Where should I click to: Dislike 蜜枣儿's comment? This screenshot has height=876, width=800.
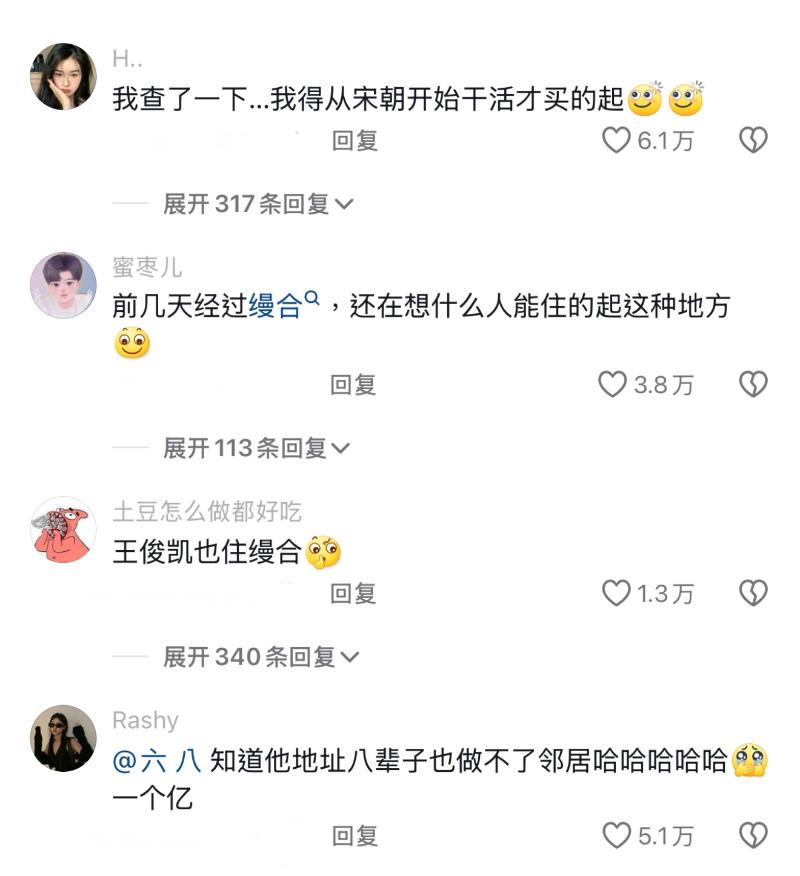[752, 385]
